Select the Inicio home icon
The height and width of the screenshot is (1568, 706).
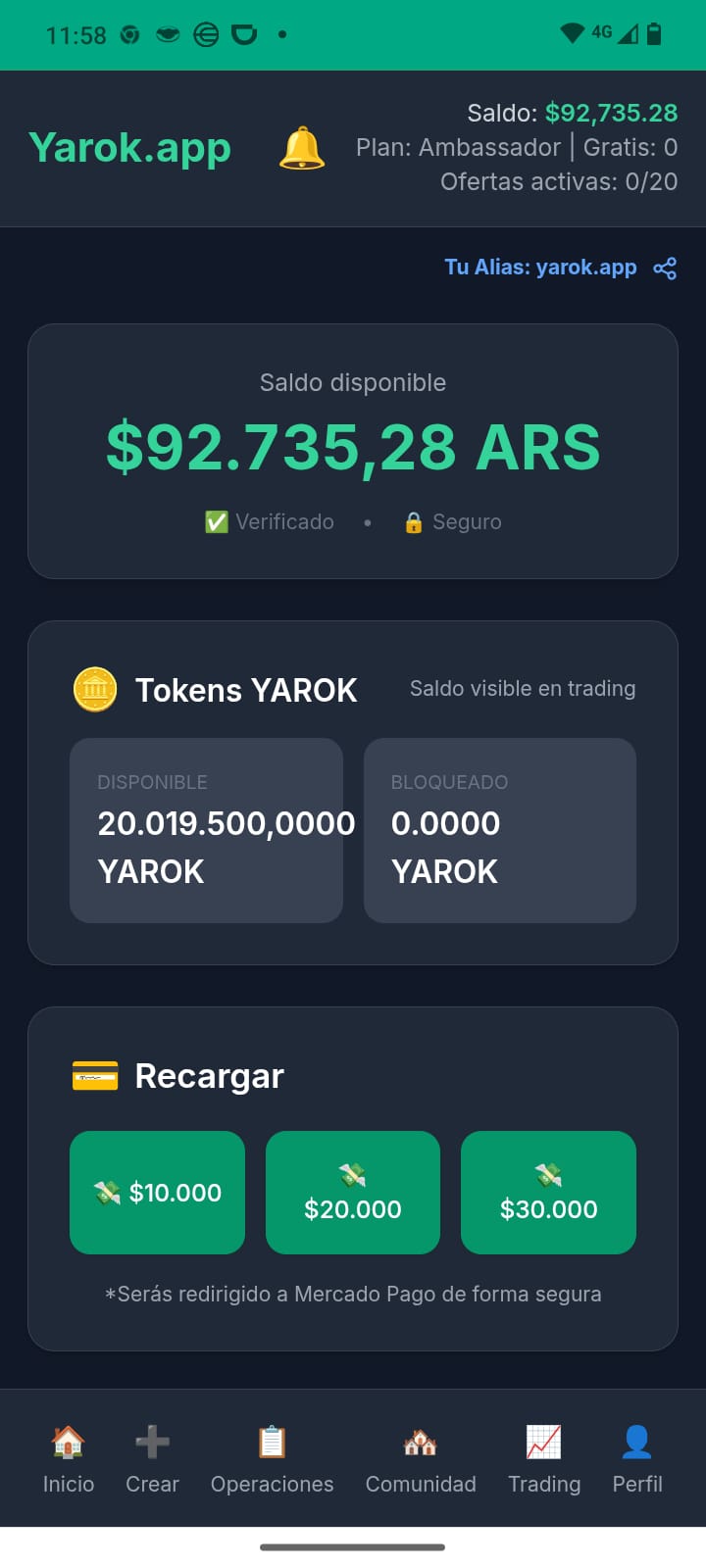[68, 1443]
